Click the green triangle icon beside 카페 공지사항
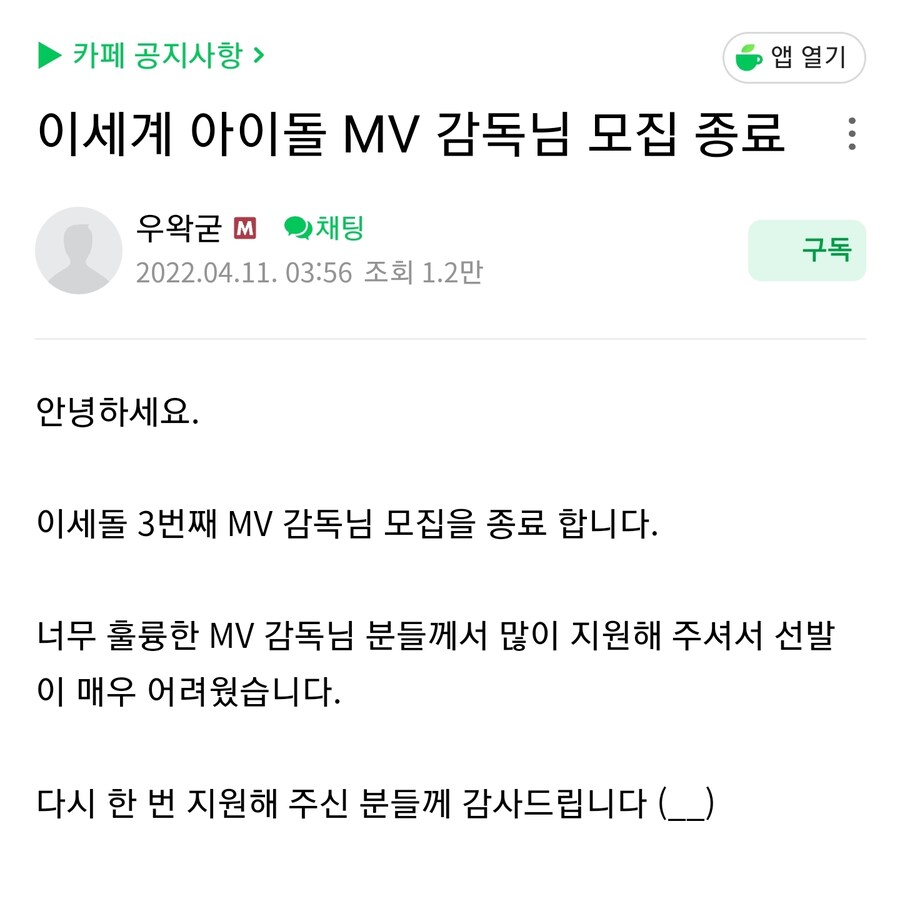This screenshot has height=914, width=900. pos(48,57)
